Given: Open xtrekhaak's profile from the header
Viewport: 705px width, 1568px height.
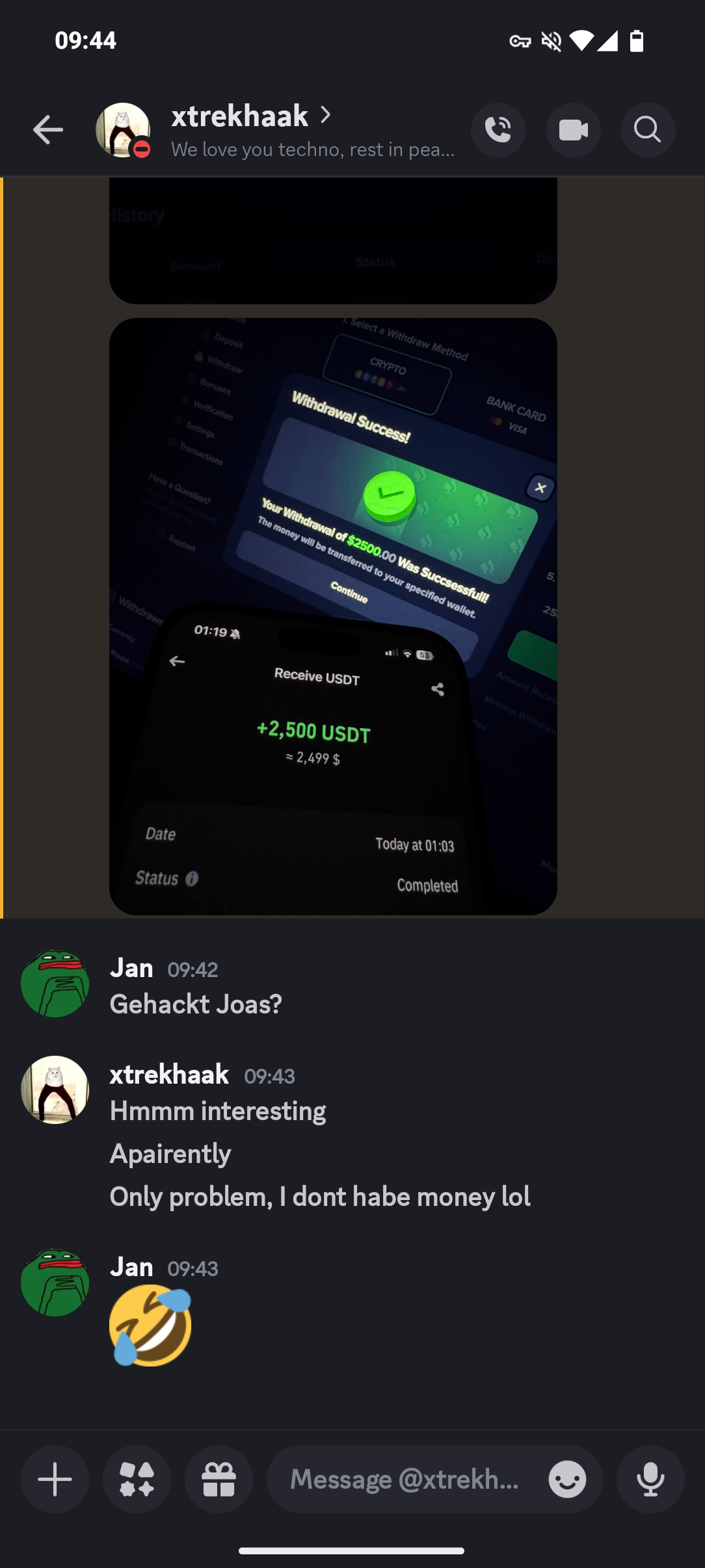Looking at the screenshot, I should pos(250,117).
